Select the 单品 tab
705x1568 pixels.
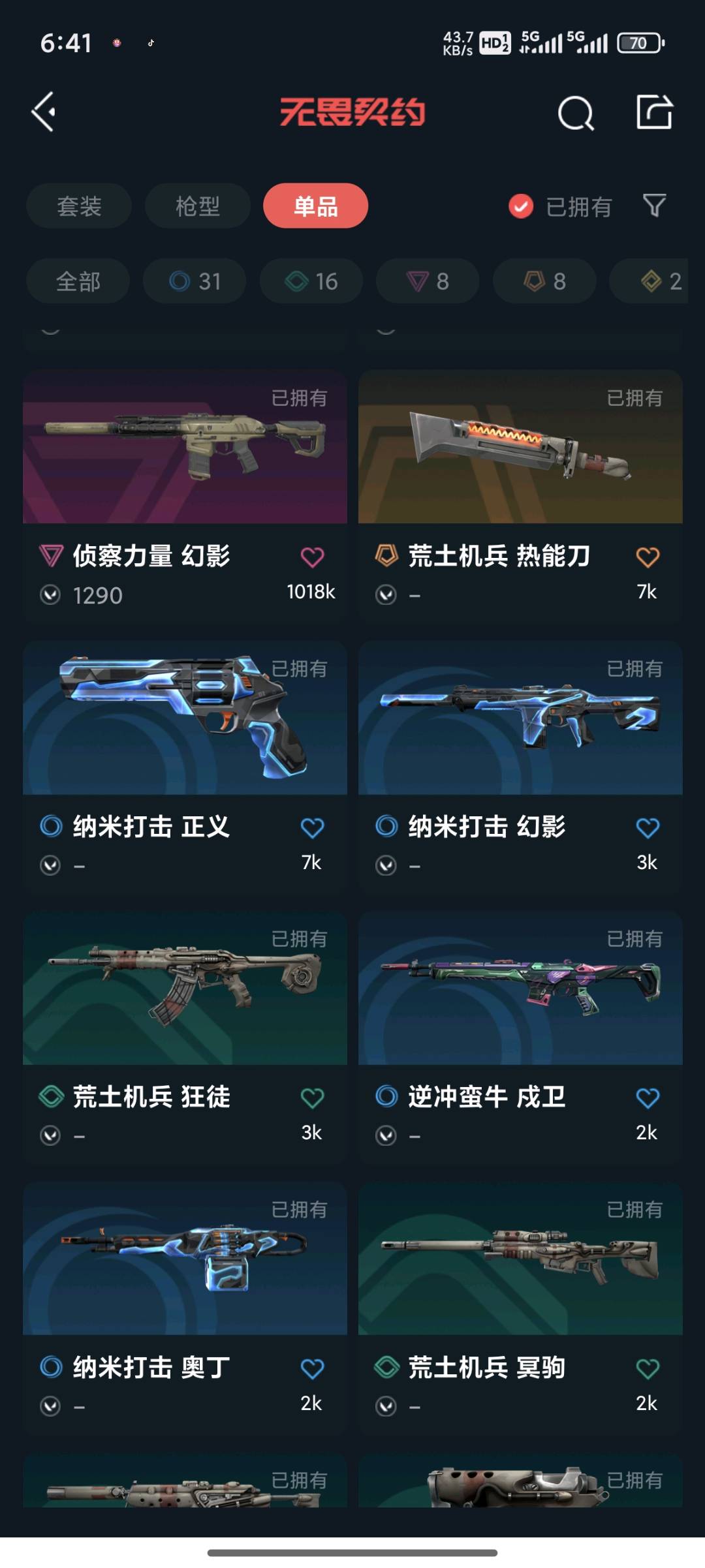click(x=315, y=206)
